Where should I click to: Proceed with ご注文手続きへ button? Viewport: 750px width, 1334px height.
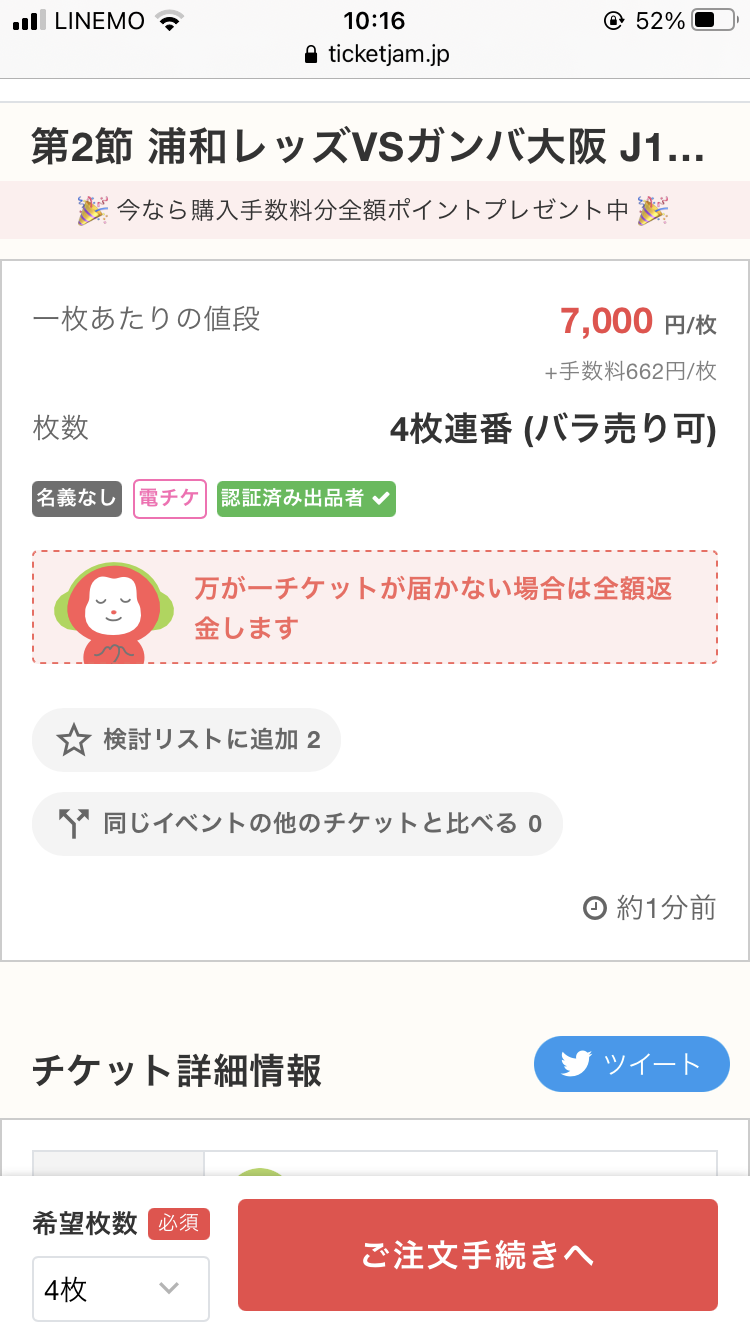[x=477, y=1255]
